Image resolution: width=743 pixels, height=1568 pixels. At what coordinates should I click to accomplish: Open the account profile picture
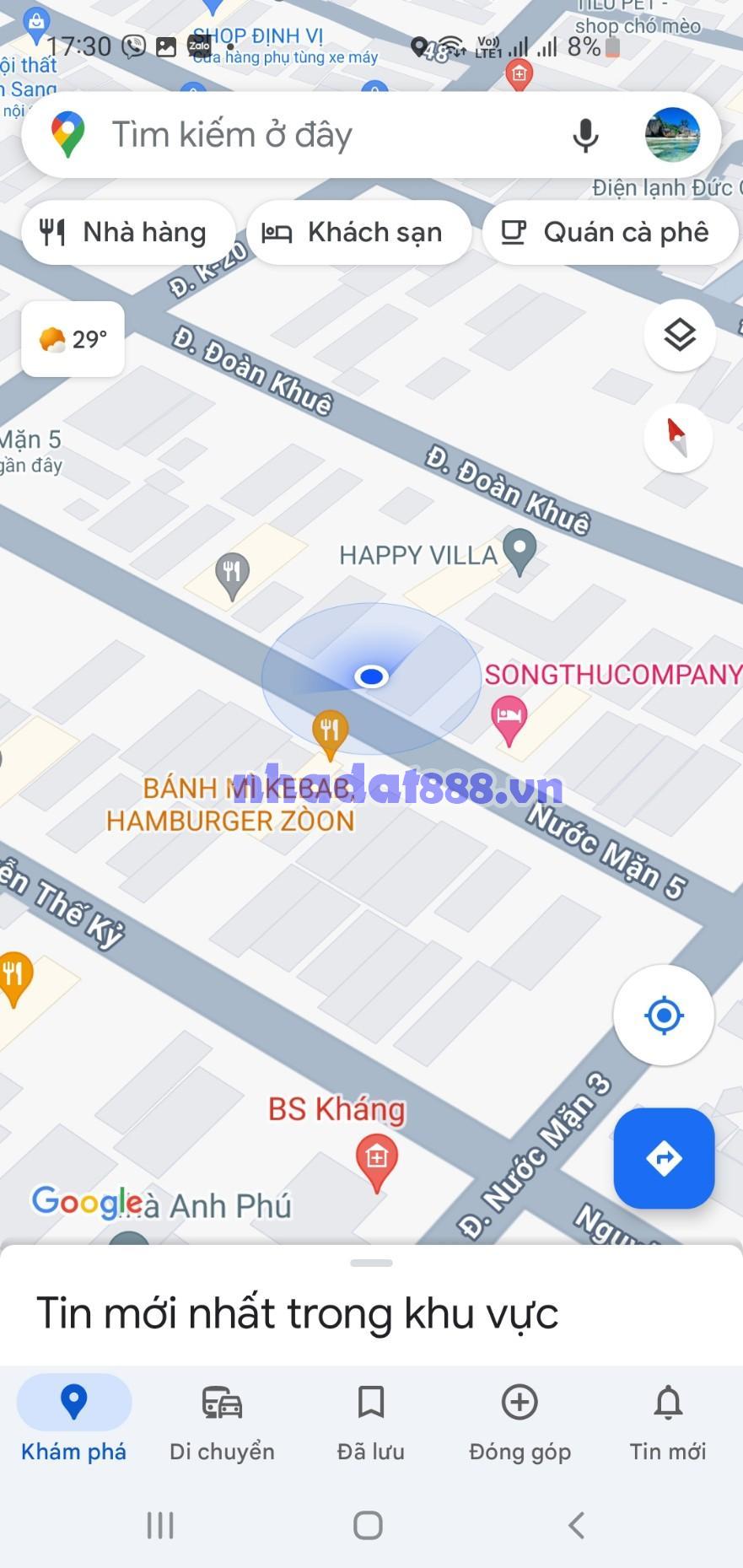672,135
